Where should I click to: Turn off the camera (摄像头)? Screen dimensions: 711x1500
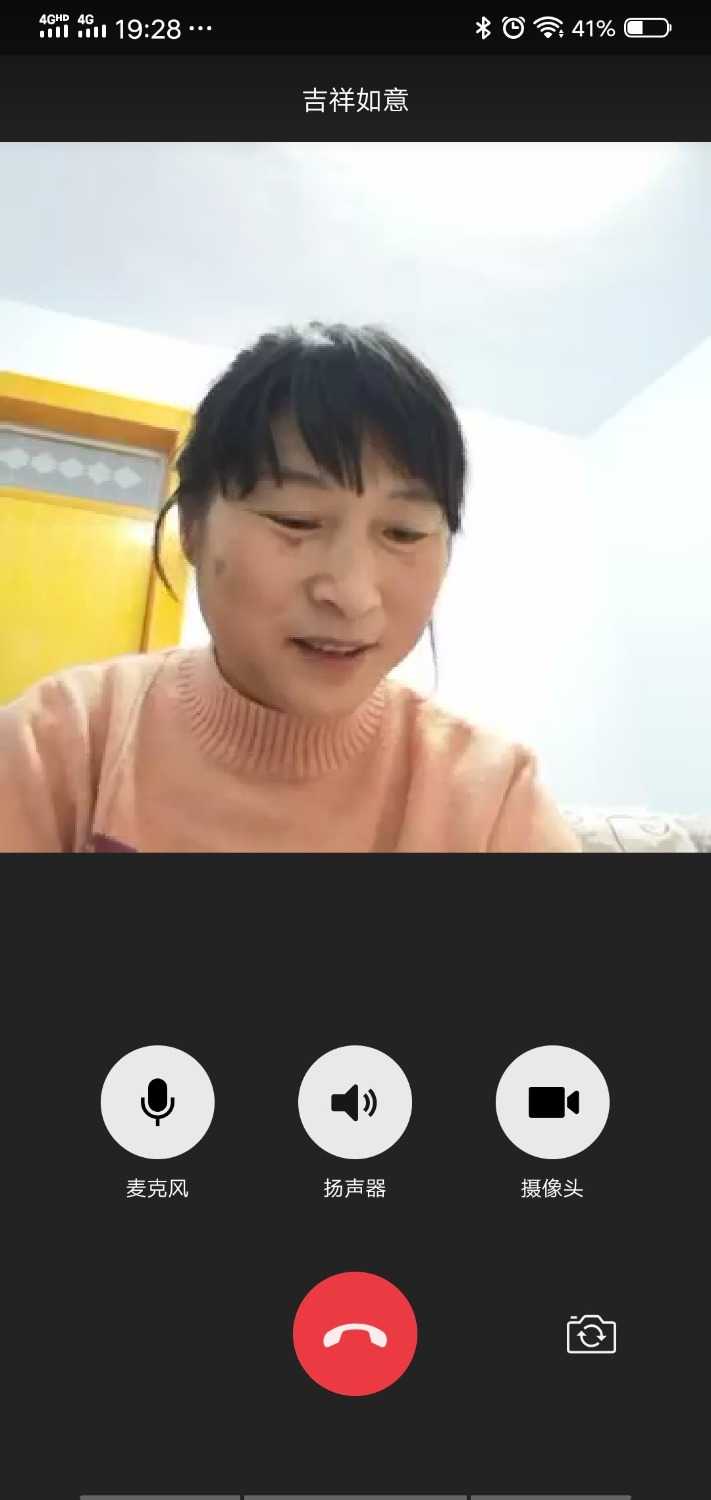point(552,1102)
